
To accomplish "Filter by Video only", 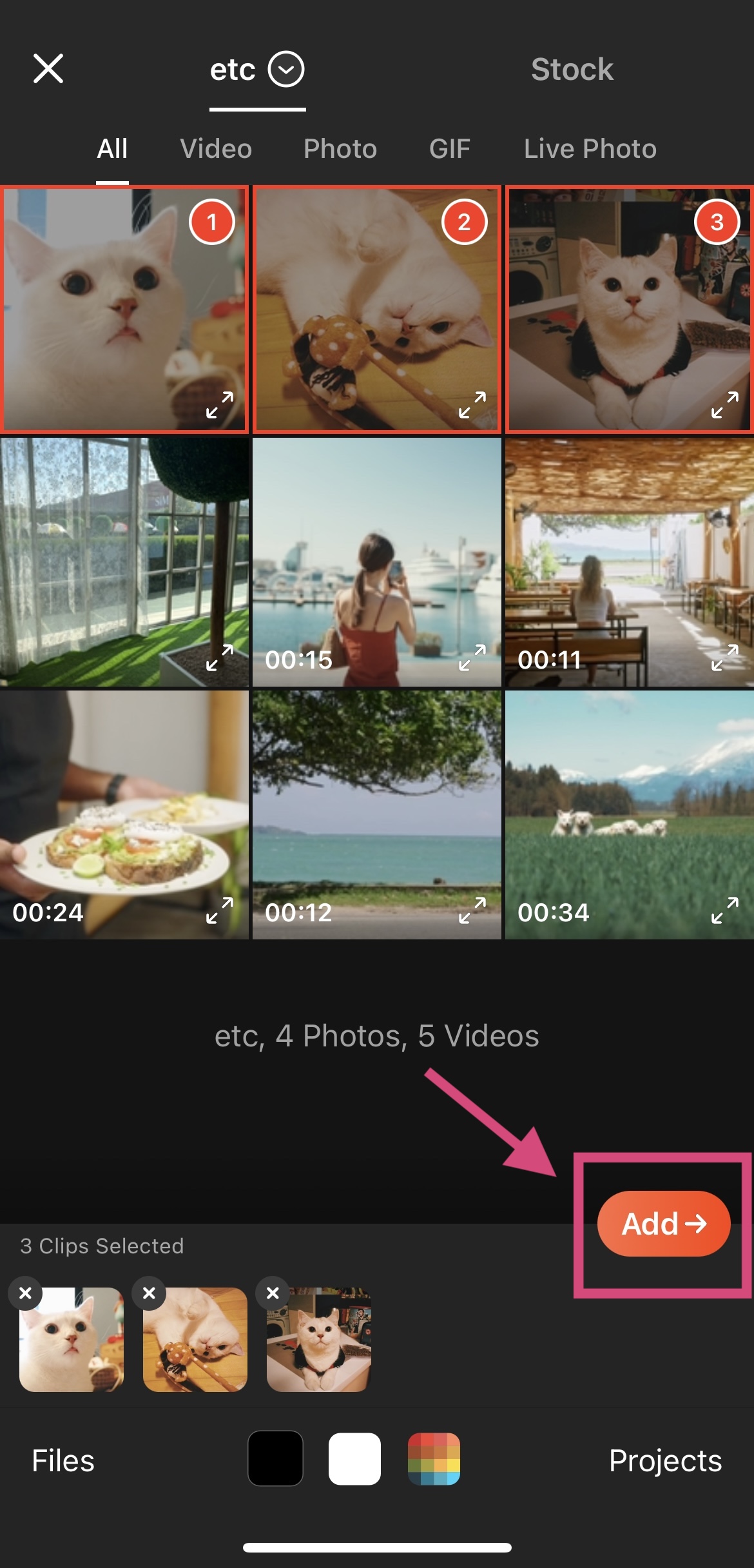I will (x=216, y=149).
